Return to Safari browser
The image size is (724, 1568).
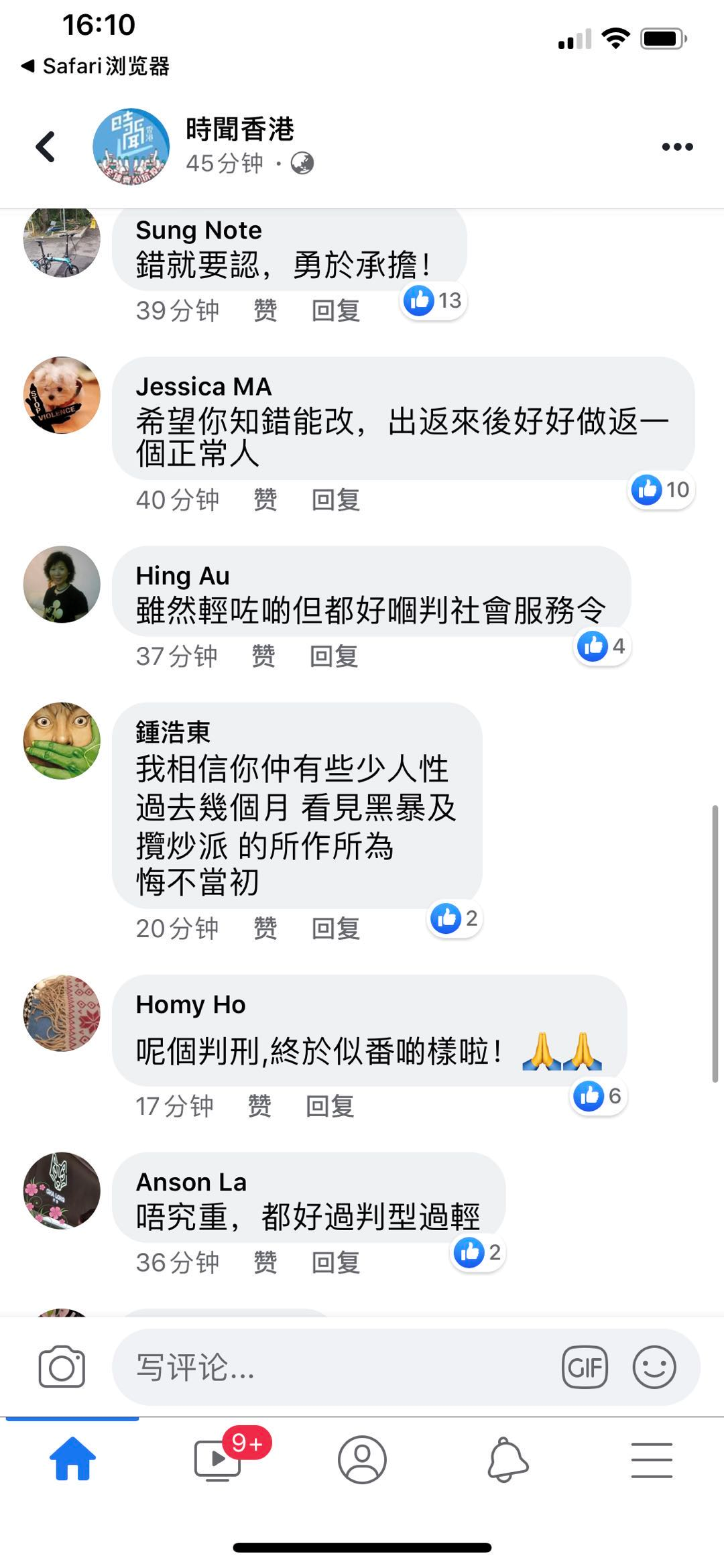click(x=96, y=66)
